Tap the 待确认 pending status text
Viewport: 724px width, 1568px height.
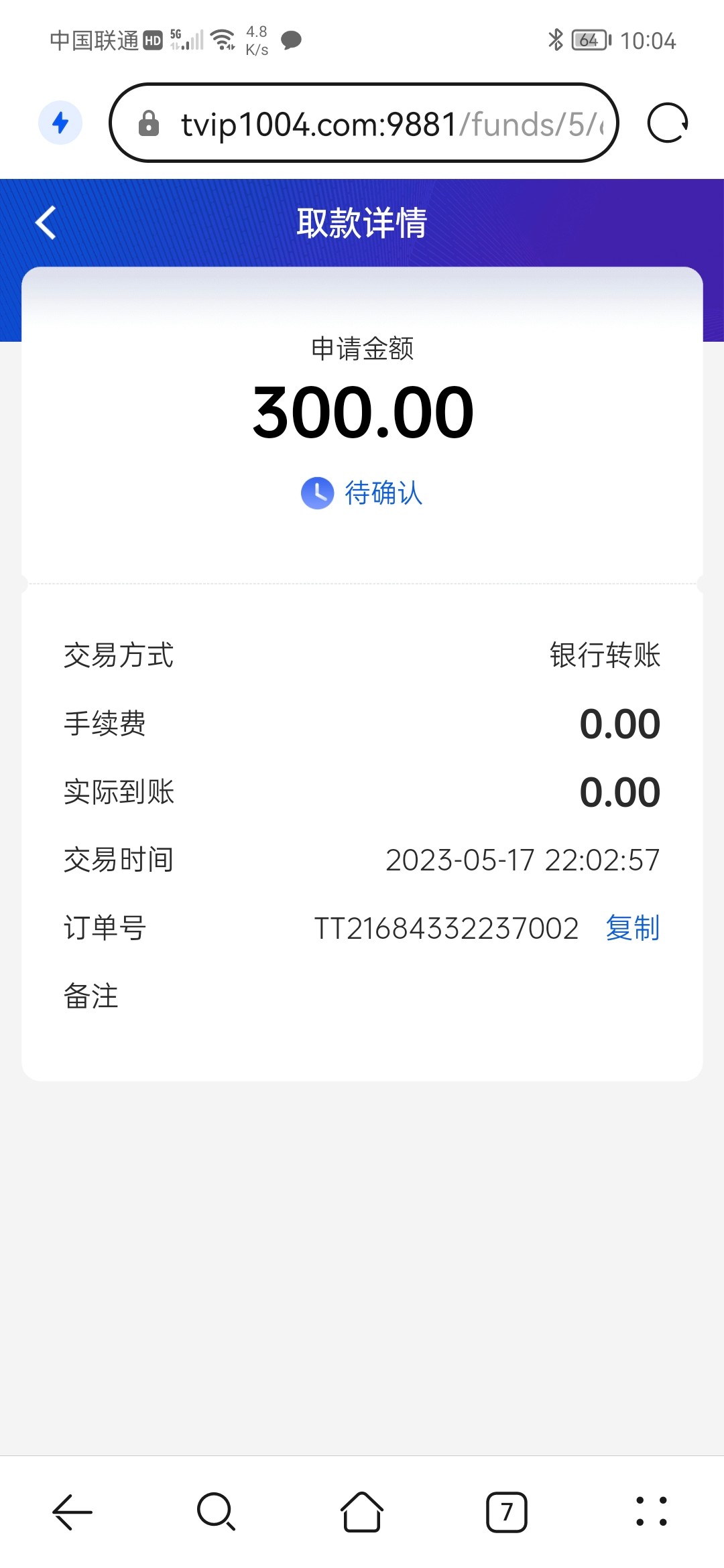[x=384, y=493]
